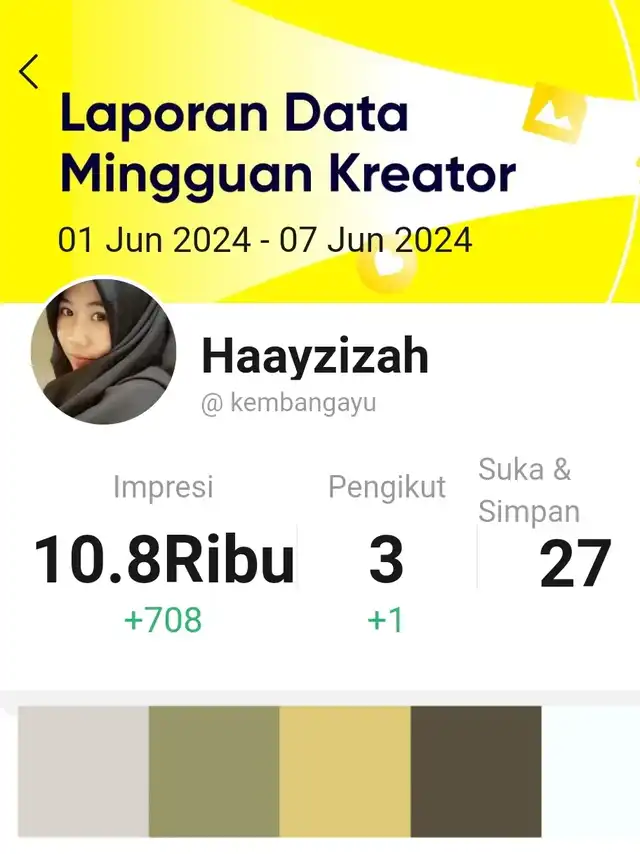Go back from the weekly creator report
This screenshot has height=854, width=640.
point(29,71)
